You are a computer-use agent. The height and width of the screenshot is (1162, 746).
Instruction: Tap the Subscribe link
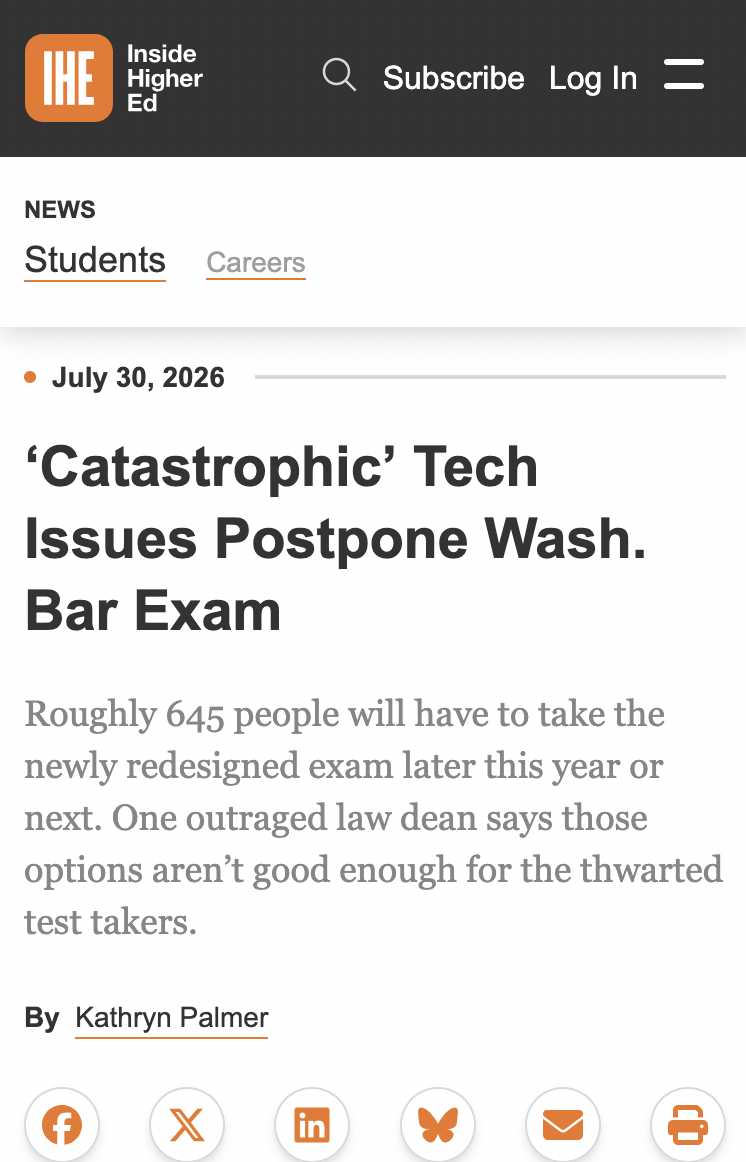coord(453,78)
